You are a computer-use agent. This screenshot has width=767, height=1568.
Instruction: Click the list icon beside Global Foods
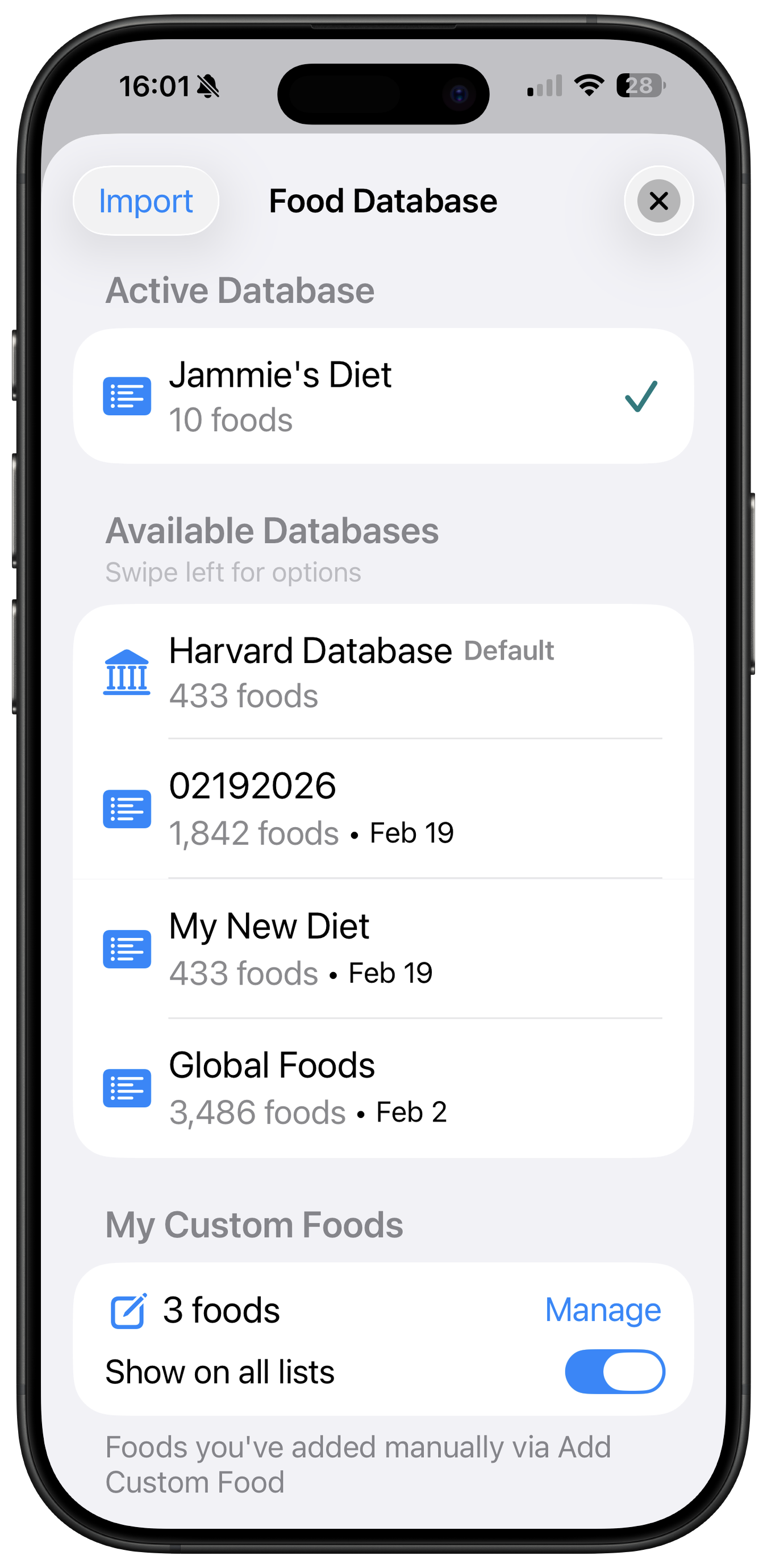coord(127,1087)
